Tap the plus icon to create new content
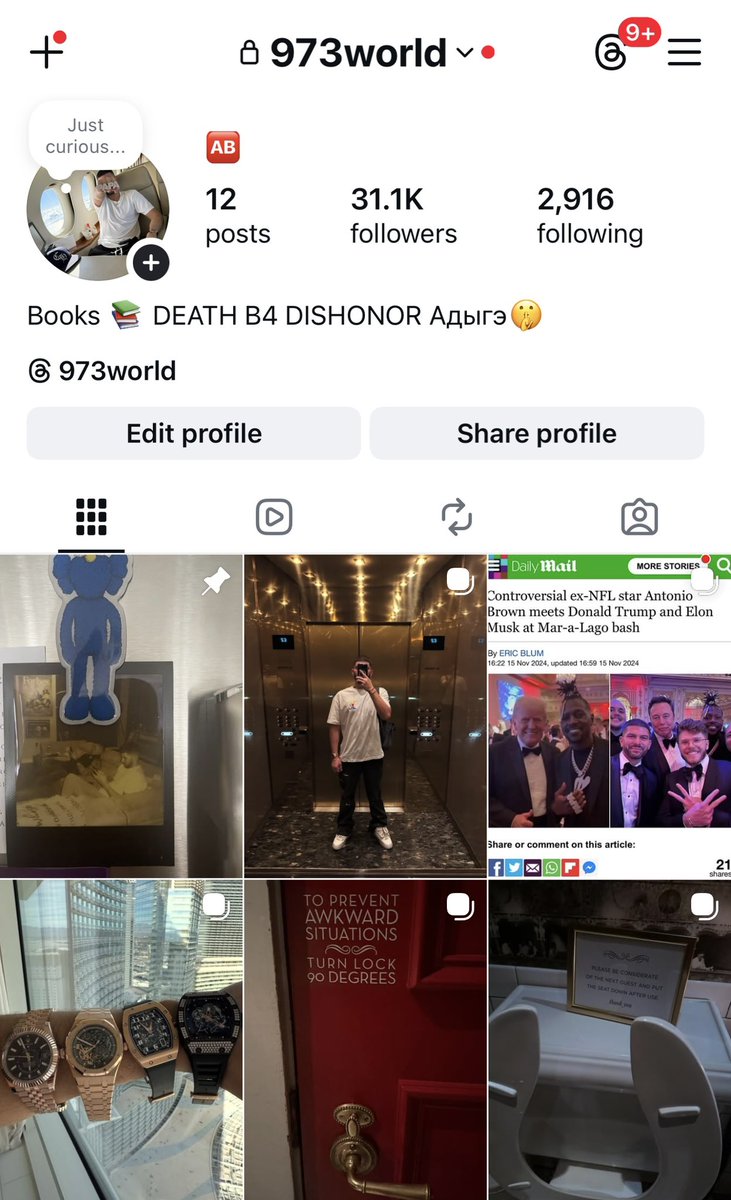Image resolution: width=731 pixels, height=1200 pixels. click(x=47, y=51)
